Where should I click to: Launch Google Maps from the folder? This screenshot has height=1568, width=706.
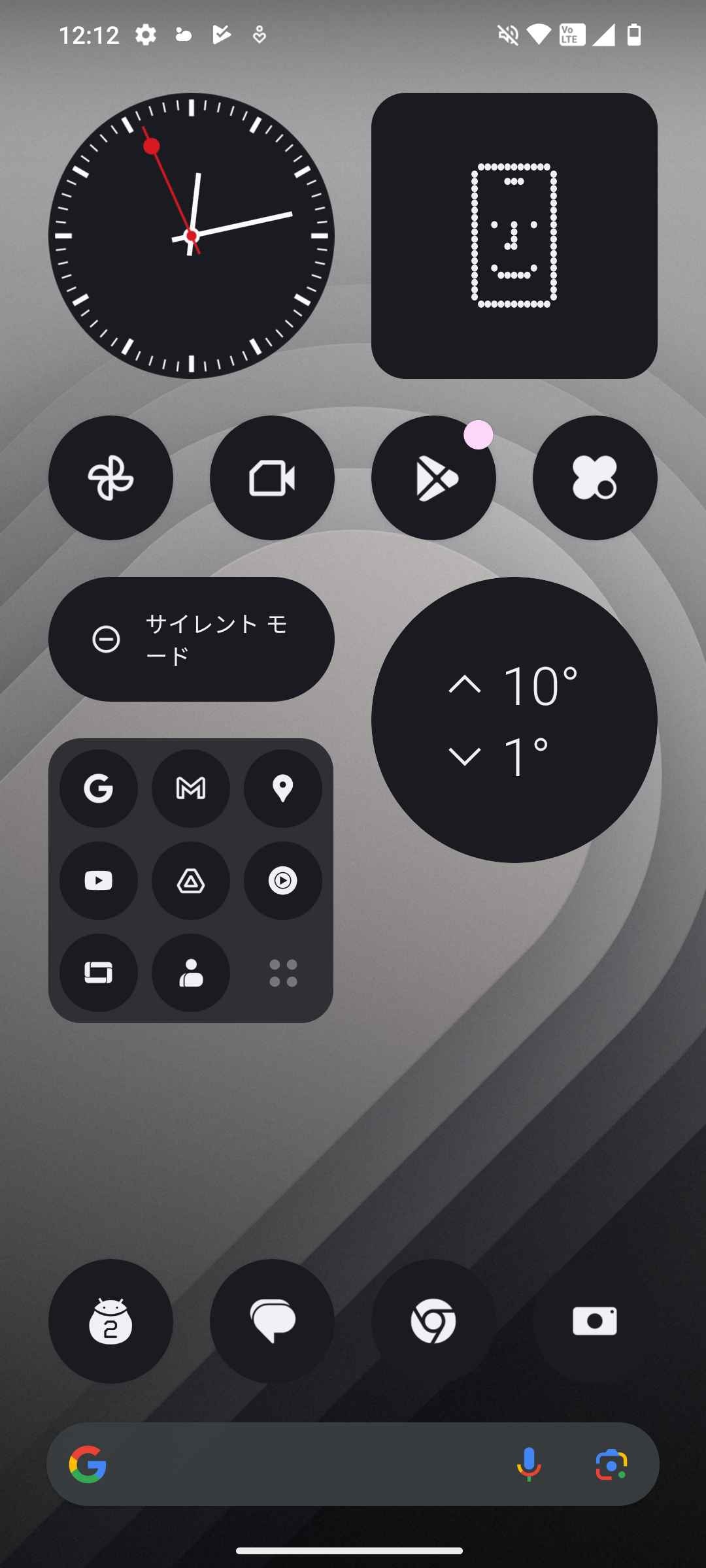(x=283, y=789)
